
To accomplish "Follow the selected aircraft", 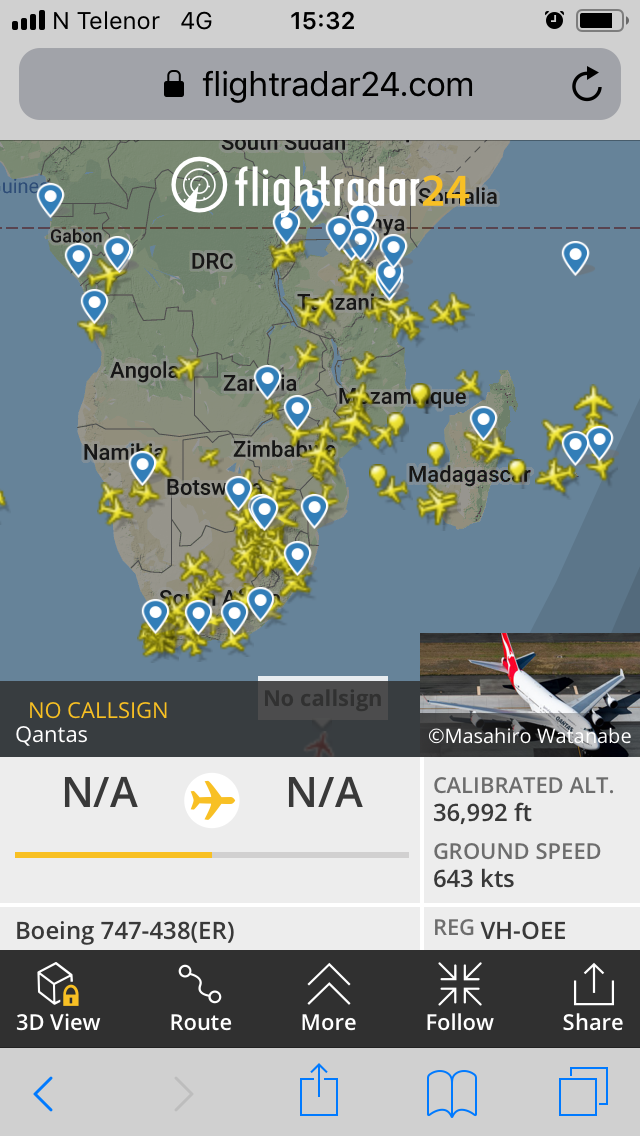I will 460,998.
